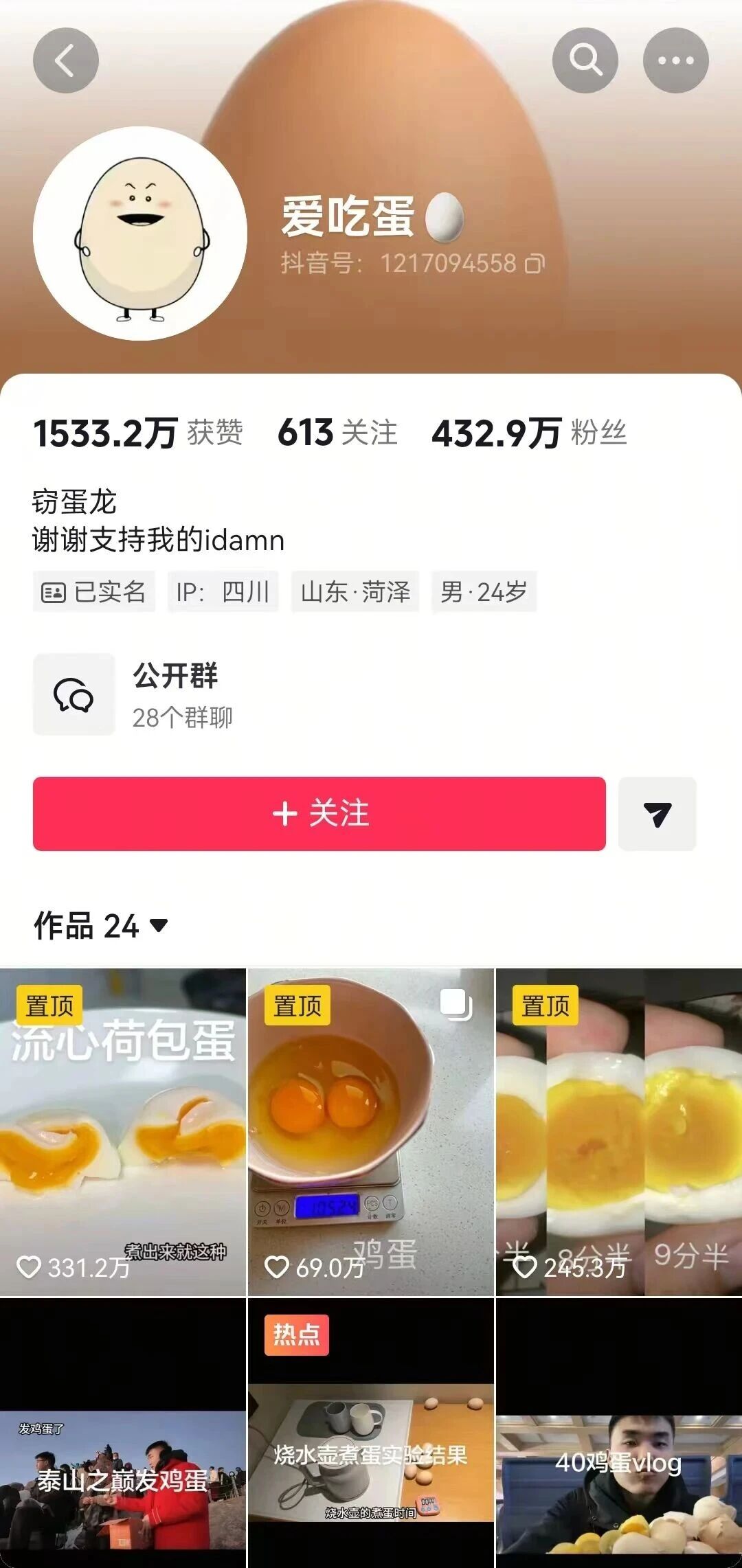
Task: Open the 613 关注 following list
Action: click(x=337, y=433)
